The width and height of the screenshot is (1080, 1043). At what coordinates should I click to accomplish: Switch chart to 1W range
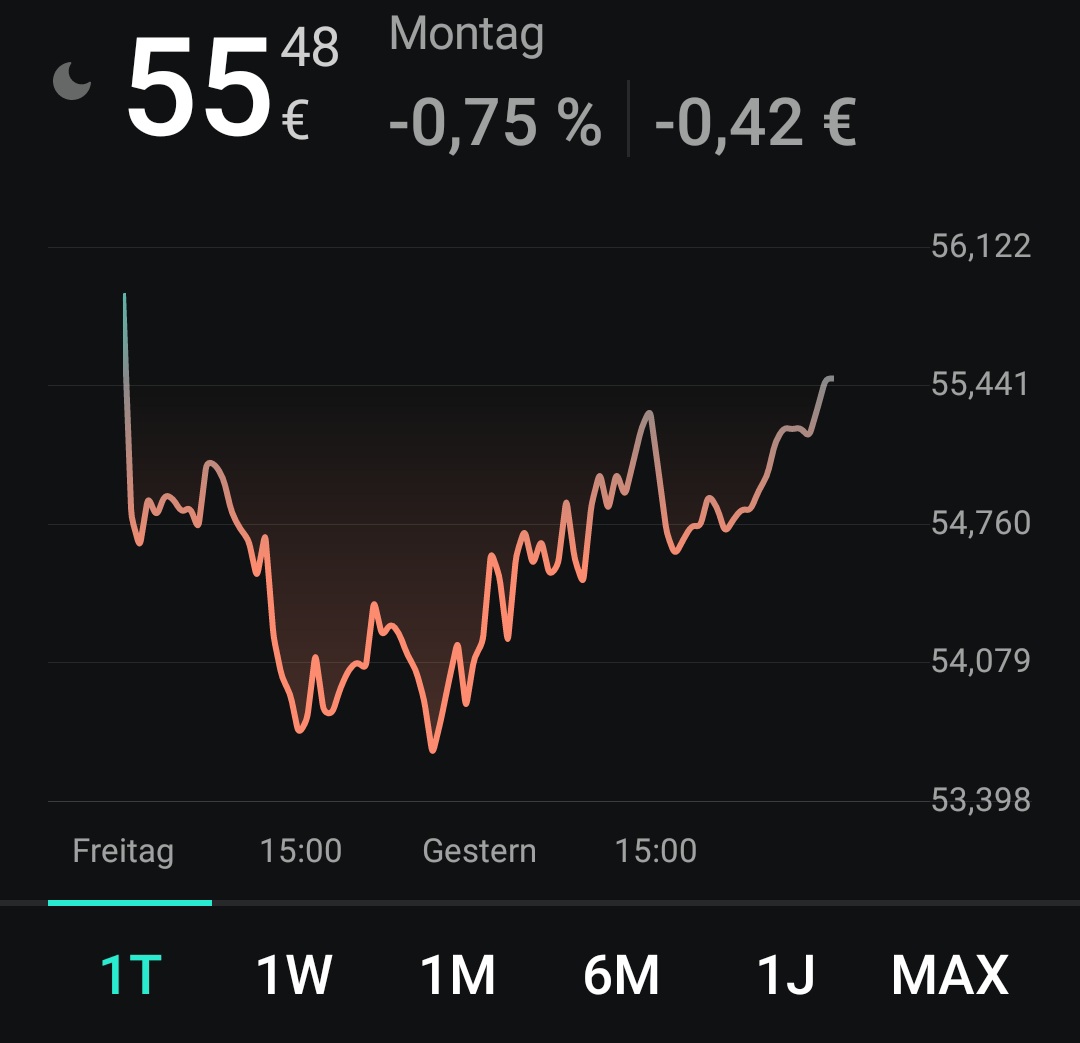[294, 974]
